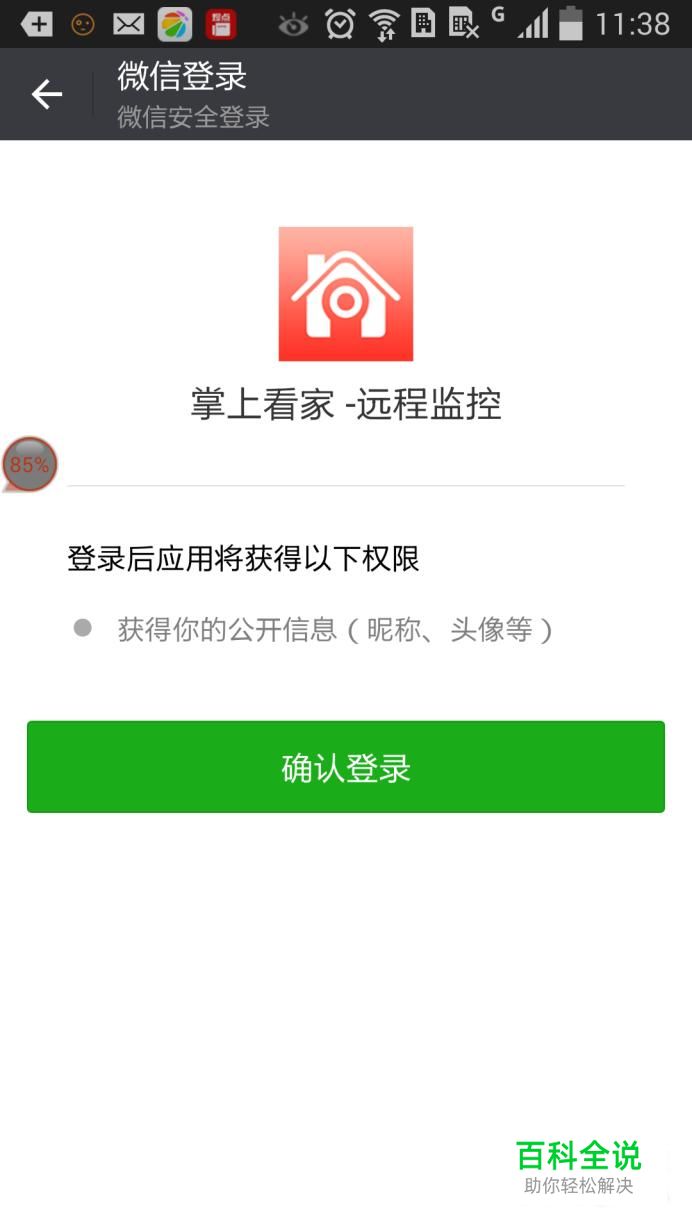Go back with the top-left arrow
The image size is (692, 1230).
(46, 95)
